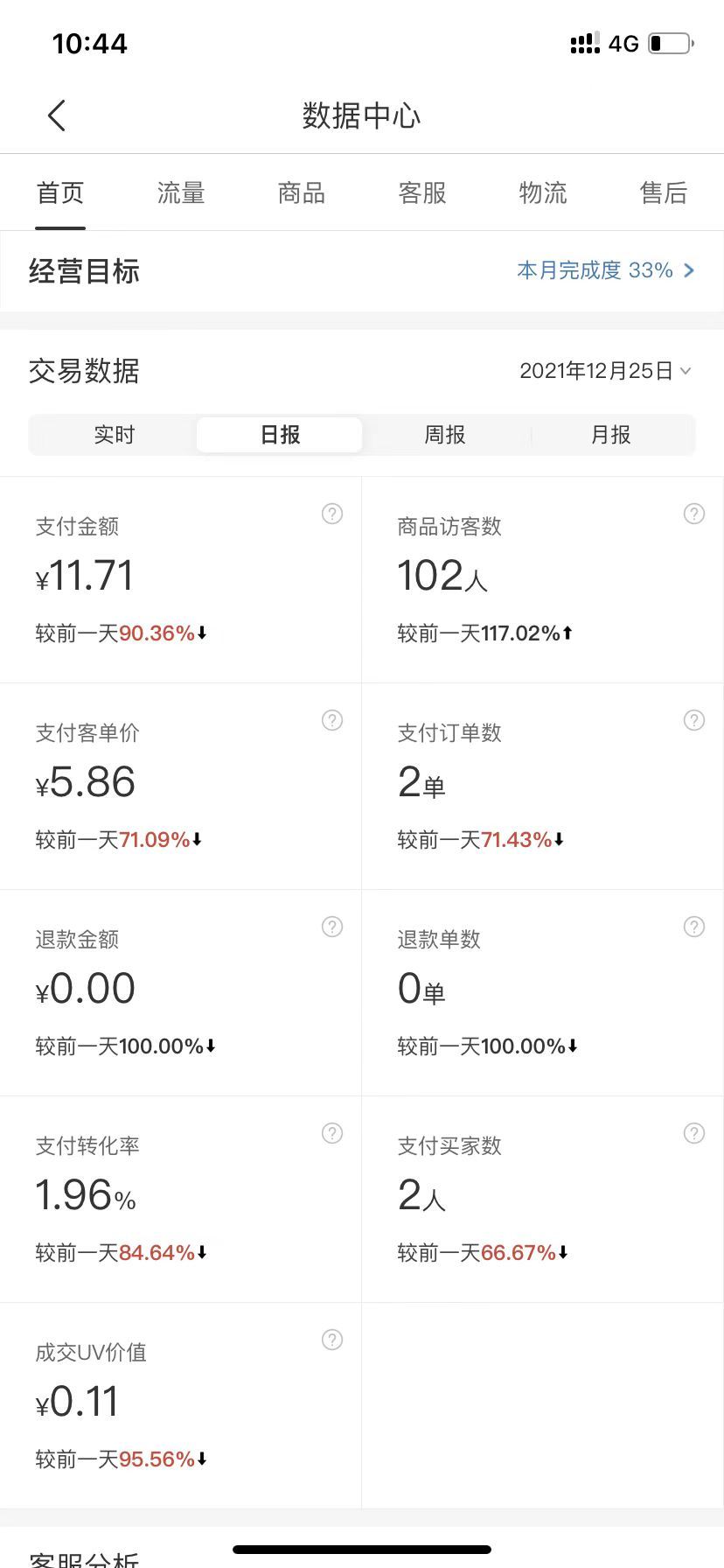
Task: Tap the help icon for 支付买家数
Action: click(x=694, y=1133)
